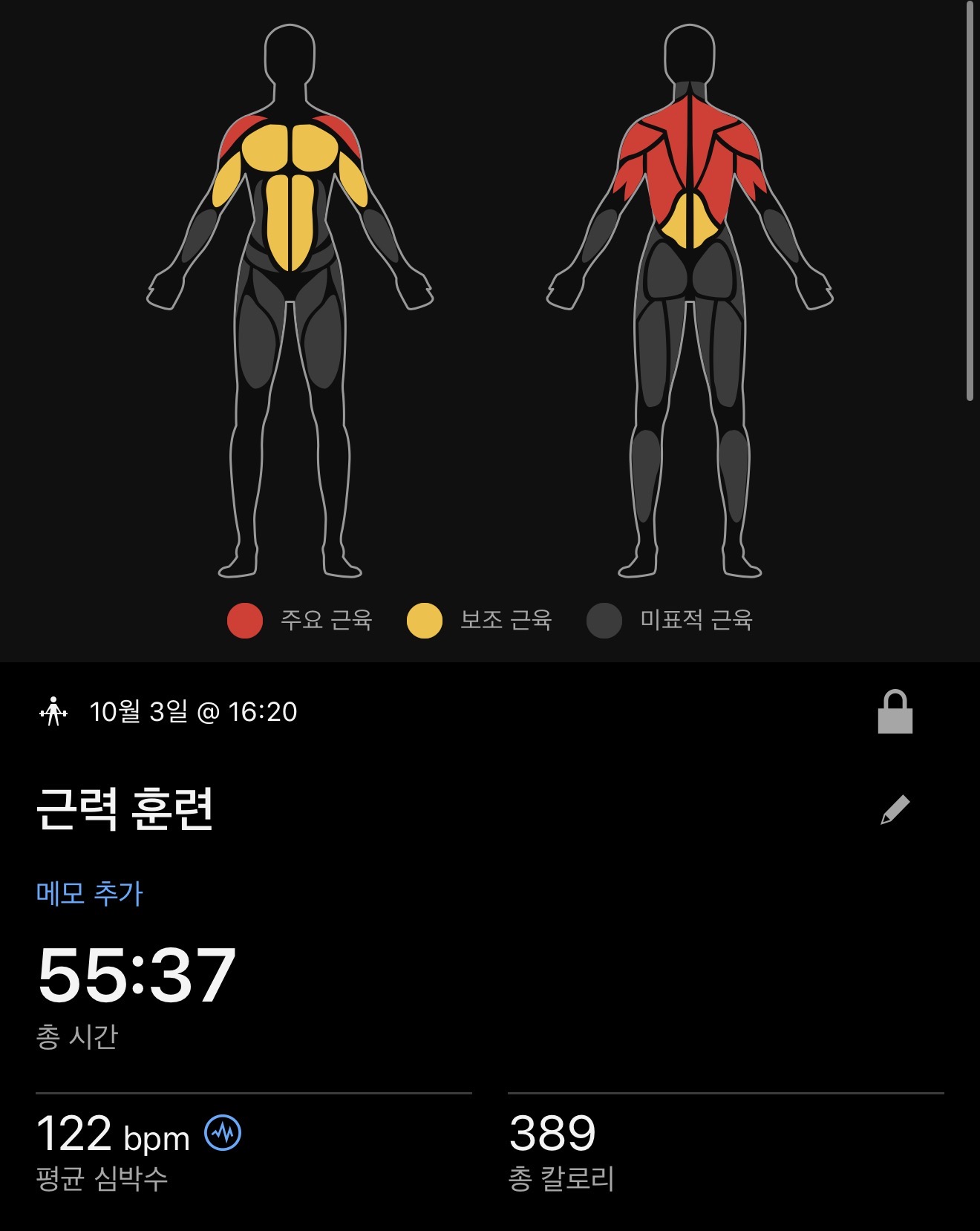Edit the 근력 훈련 activity name
This screenshot has height=1231, width=980.
click(x=895, y=809)
